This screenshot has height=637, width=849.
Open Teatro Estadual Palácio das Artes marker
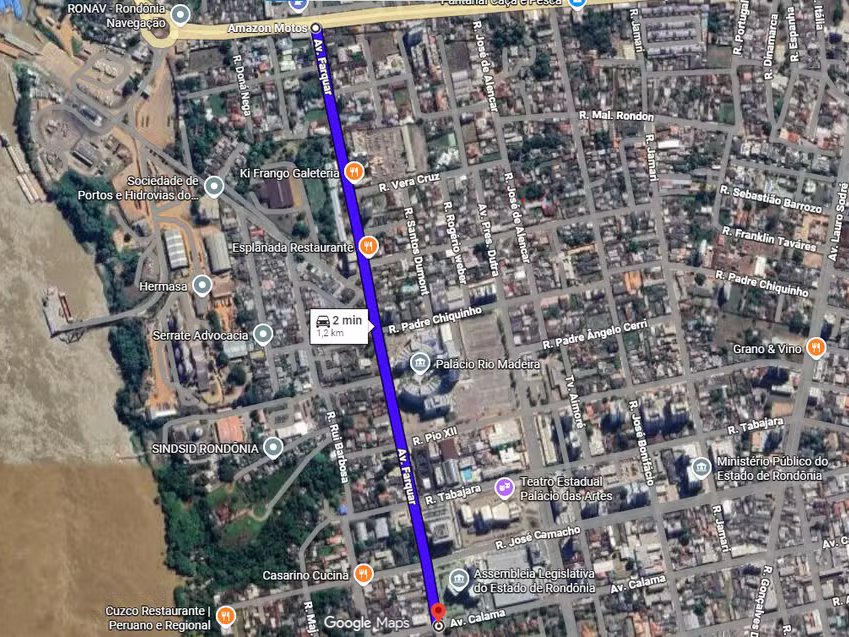tap(505, 487)
